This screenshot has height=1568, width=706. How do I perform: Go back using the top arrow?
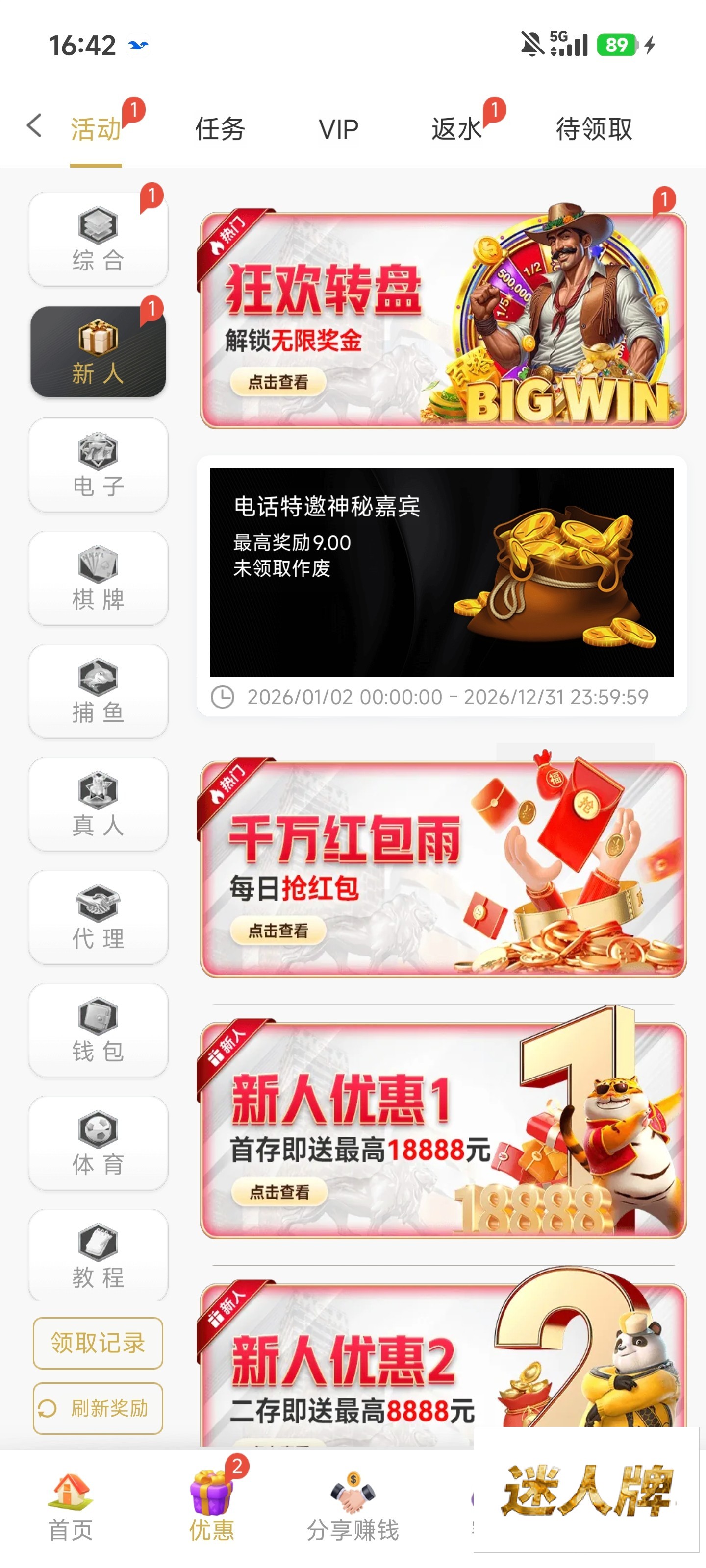pyautogui.click(x=34, y=126)
